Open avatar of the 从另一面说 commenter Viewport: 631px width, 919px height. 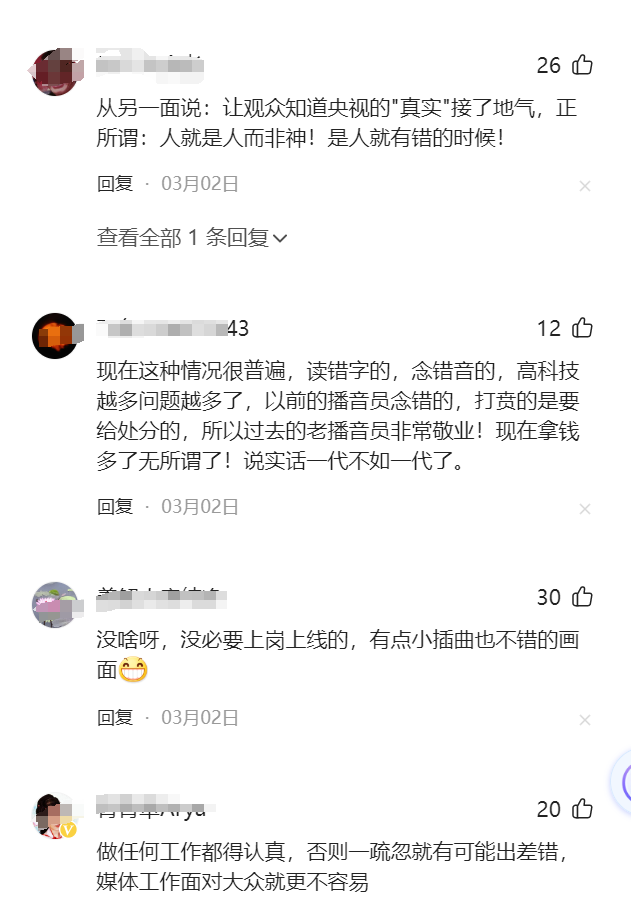tap(55, 72)
